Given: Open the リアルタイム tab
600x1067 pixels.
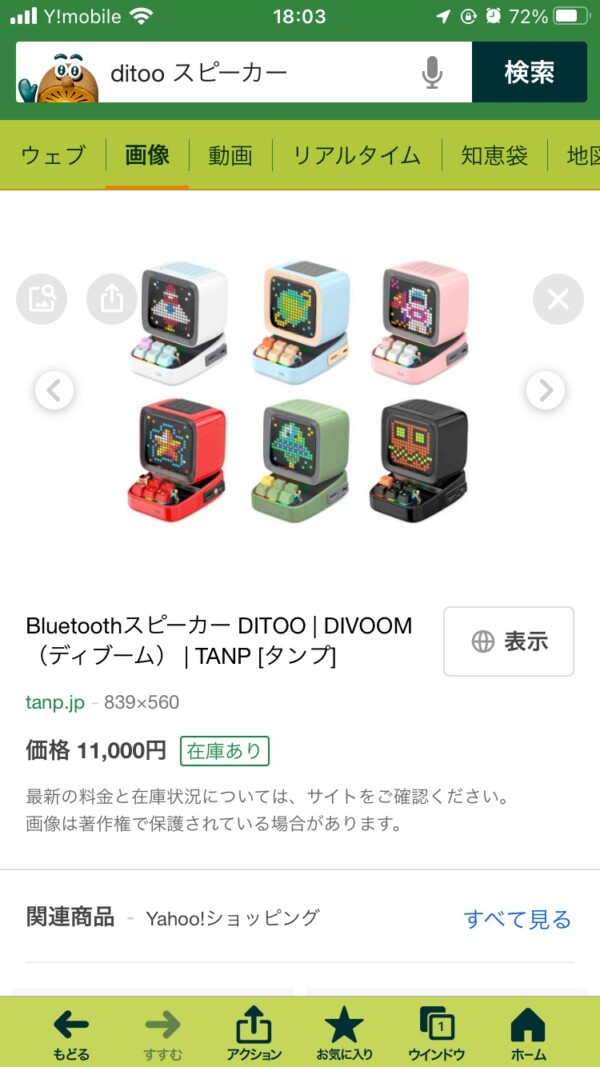Looking at the screenshot, I should (356, 155).
